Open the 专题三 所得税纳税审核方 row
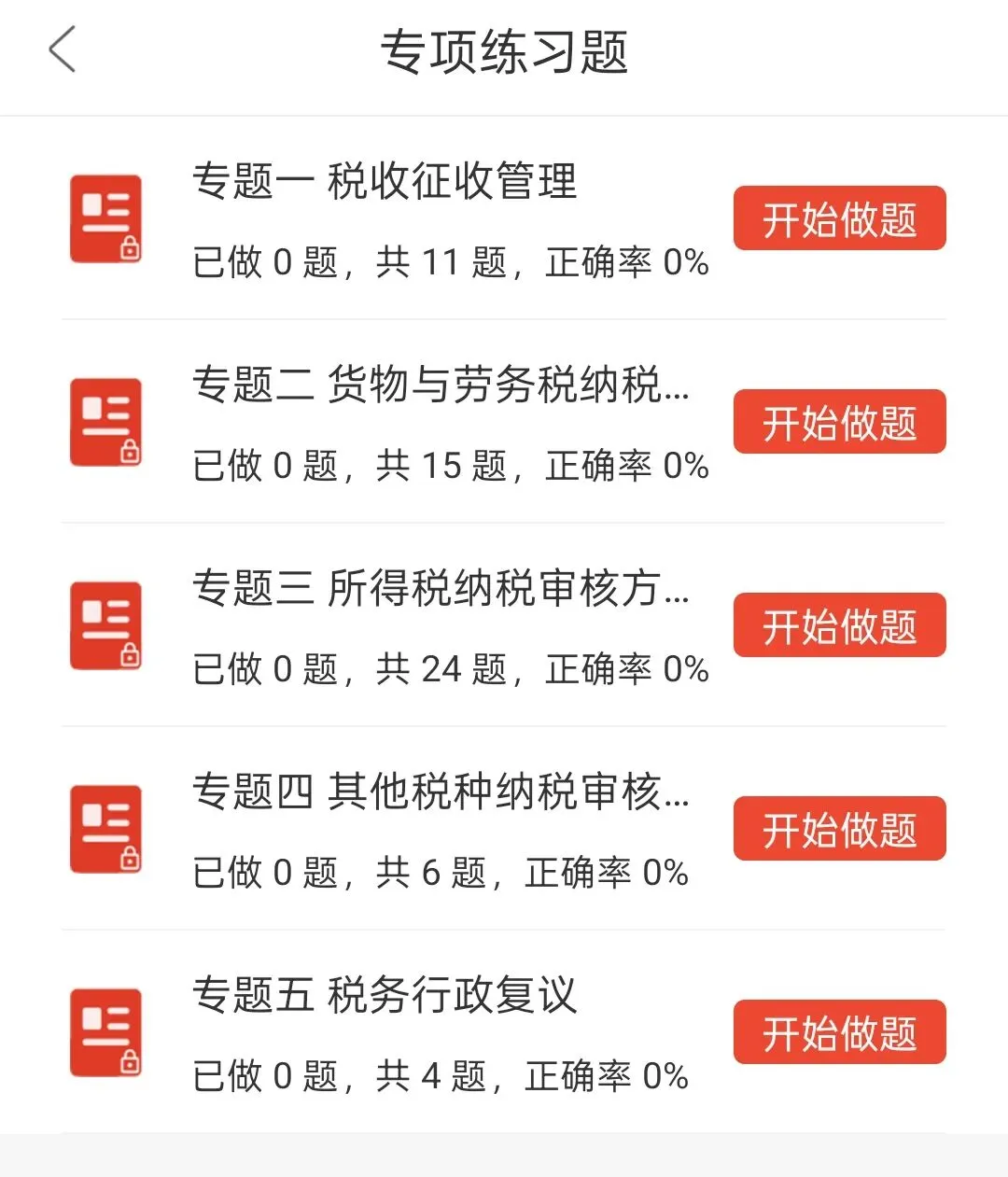Image resolution: width=1008 pixels, height=1177 pixels. click(504, 625)
